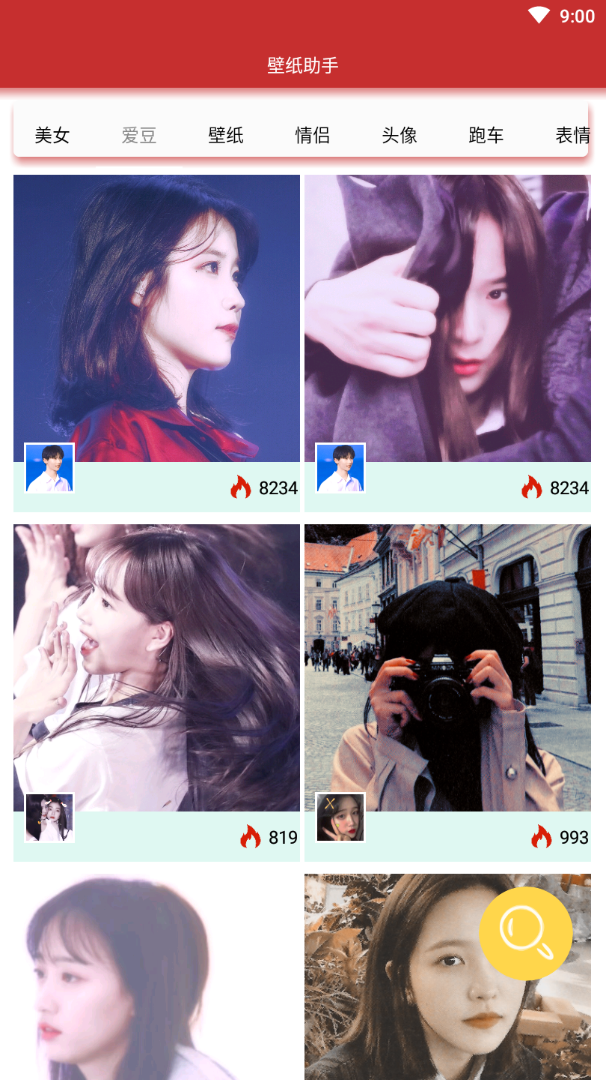This screenshot has width=606, height=1080.
Task: View the camera photo wallpaper with 993 likes
Action: tap(447, 667)
